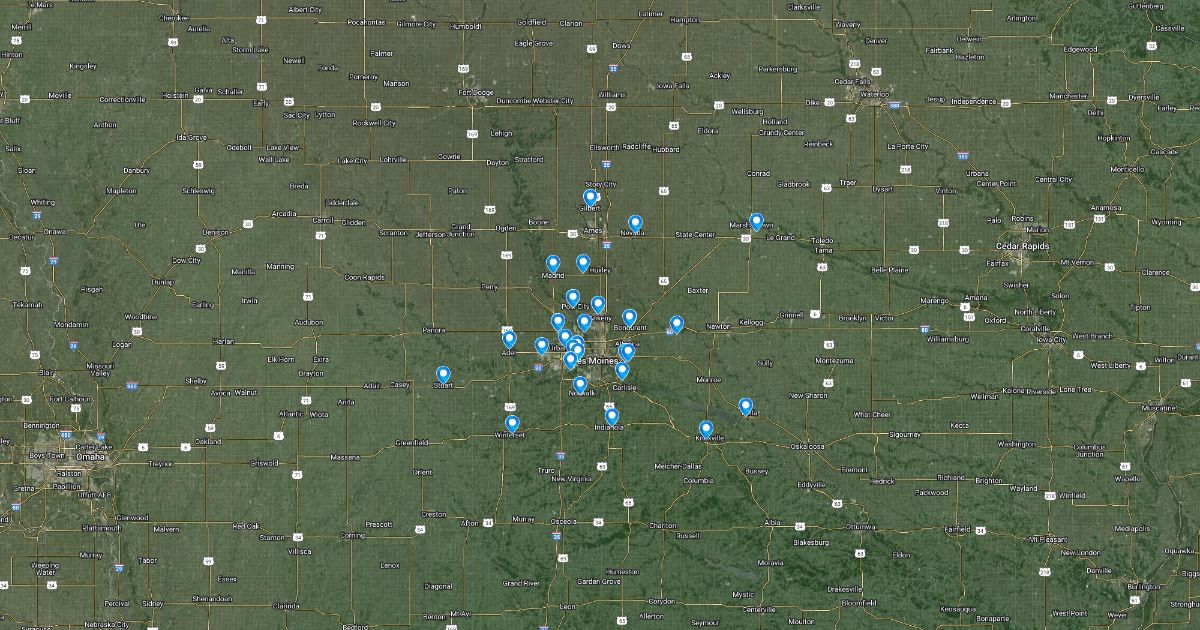Image resolution: width=1200 pixels, height=630 pixels.
Task: Open the Knoxville map marker
Action: [x=706, y=430]
